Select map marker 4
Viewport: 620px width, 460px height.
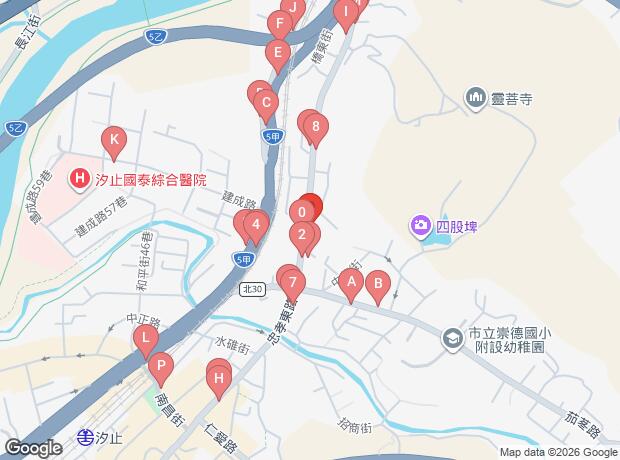click(256, 225)
